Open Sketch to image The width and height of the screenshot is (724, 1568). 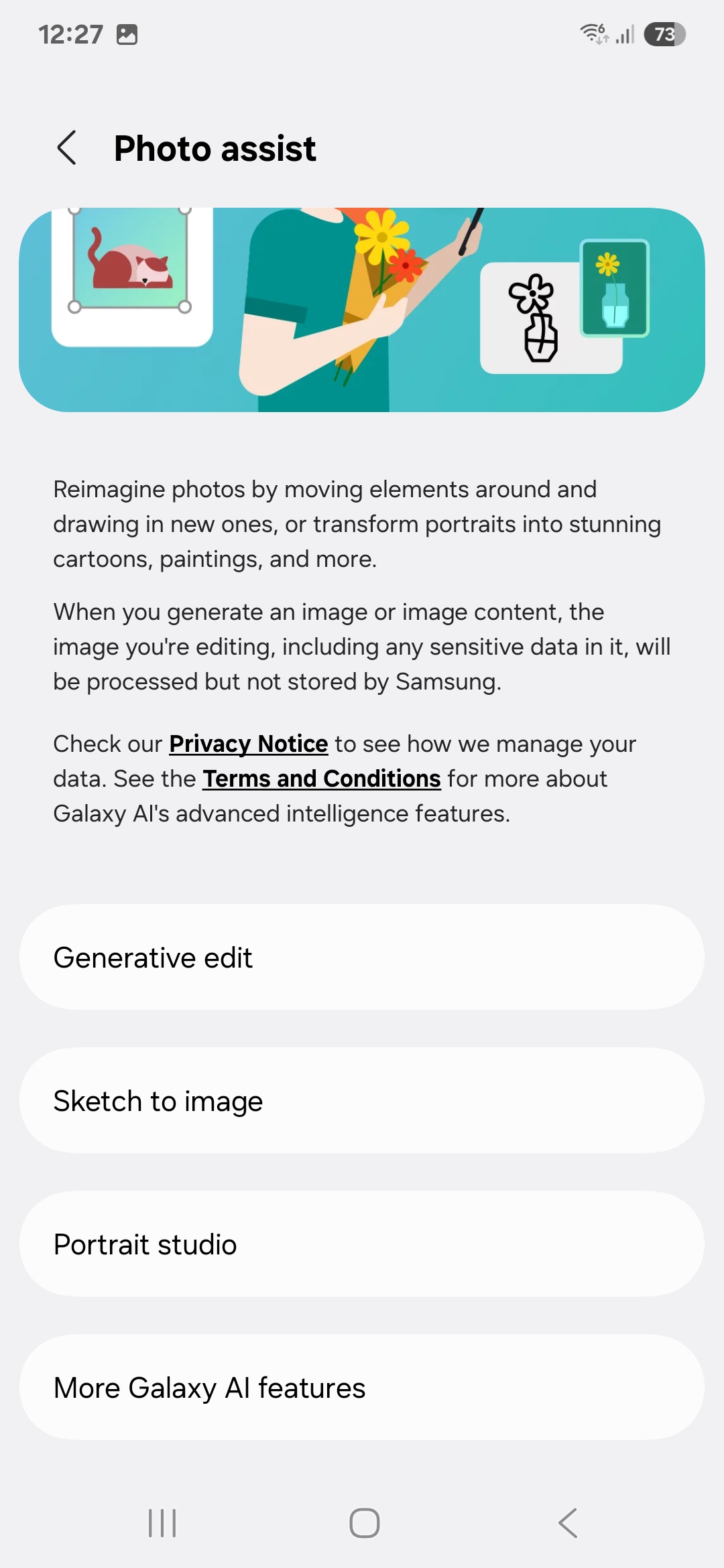(x=362, y=1100)
